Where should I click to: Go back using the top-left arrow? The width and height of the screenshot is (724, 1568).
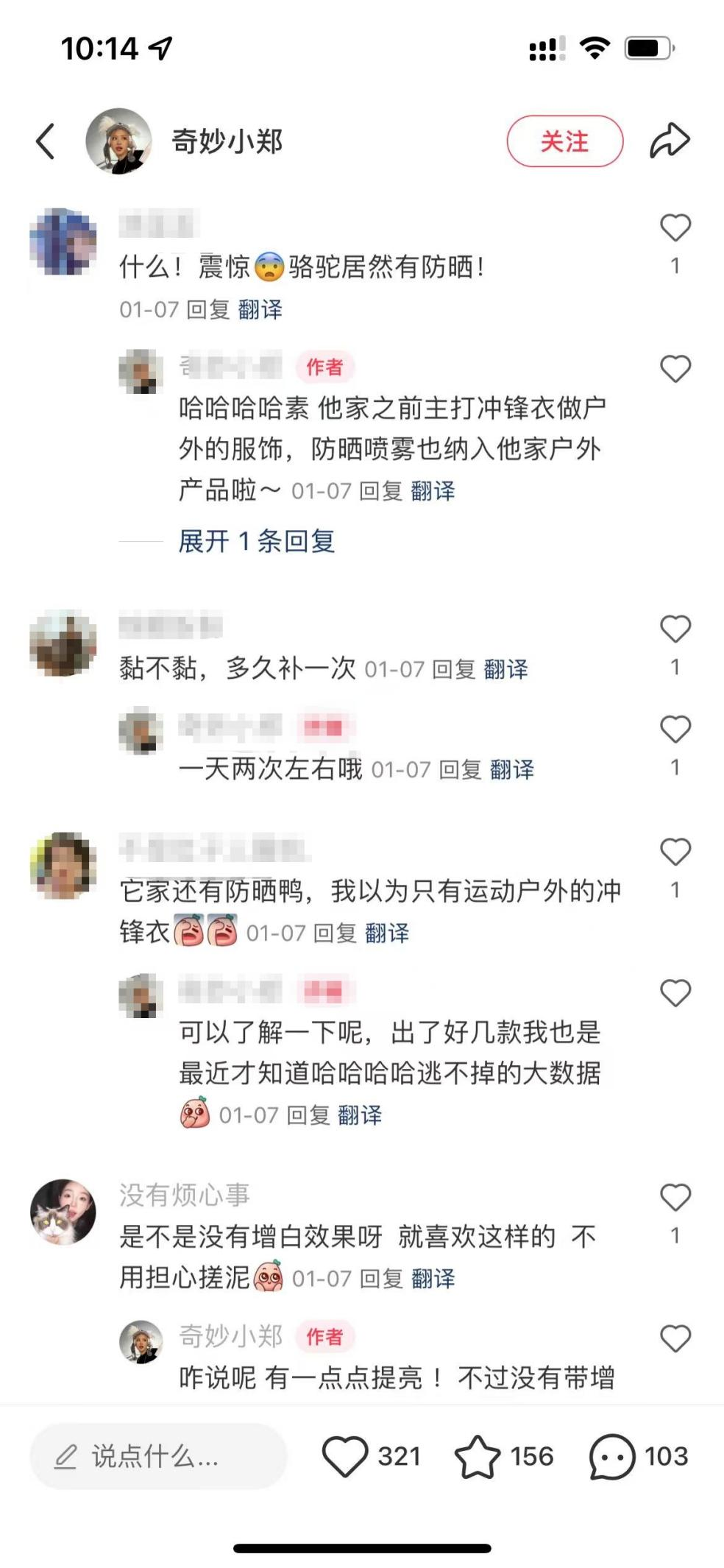pos(46,141)
